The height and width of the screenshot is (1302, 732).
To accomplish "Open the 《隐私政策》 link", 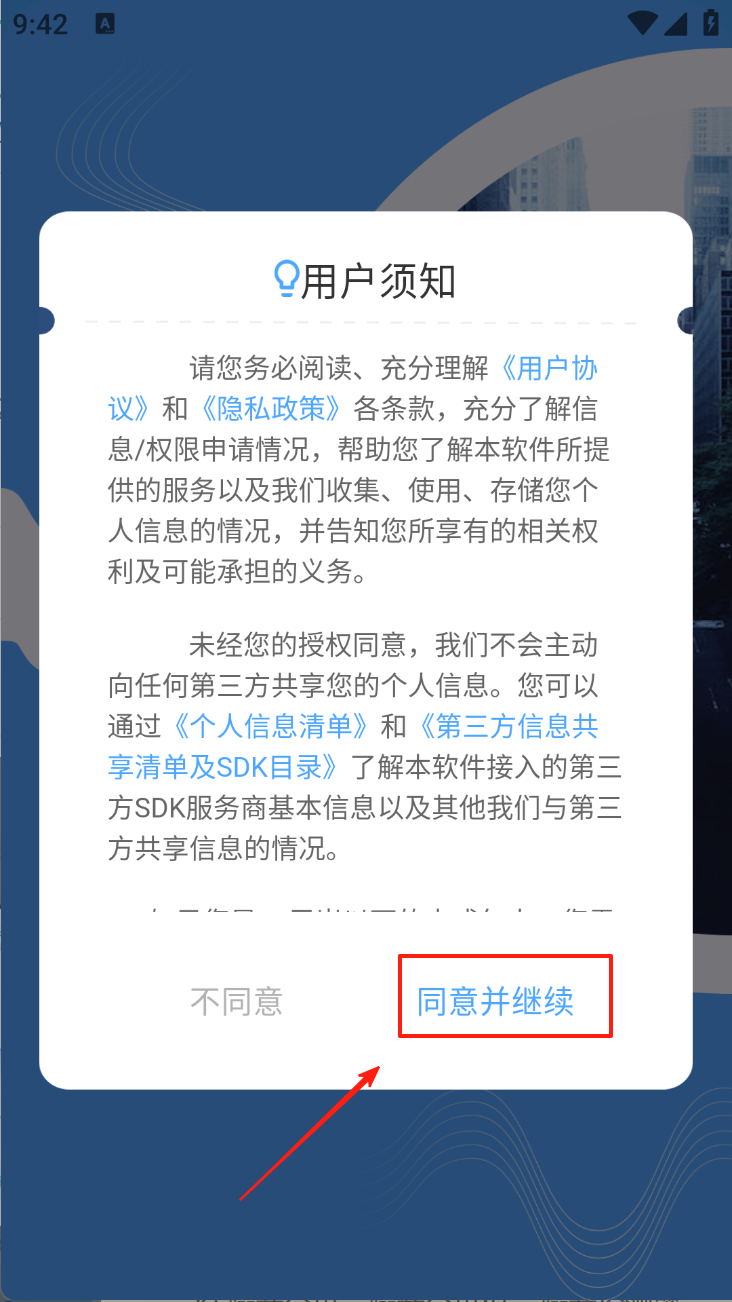I will point(271,408).
